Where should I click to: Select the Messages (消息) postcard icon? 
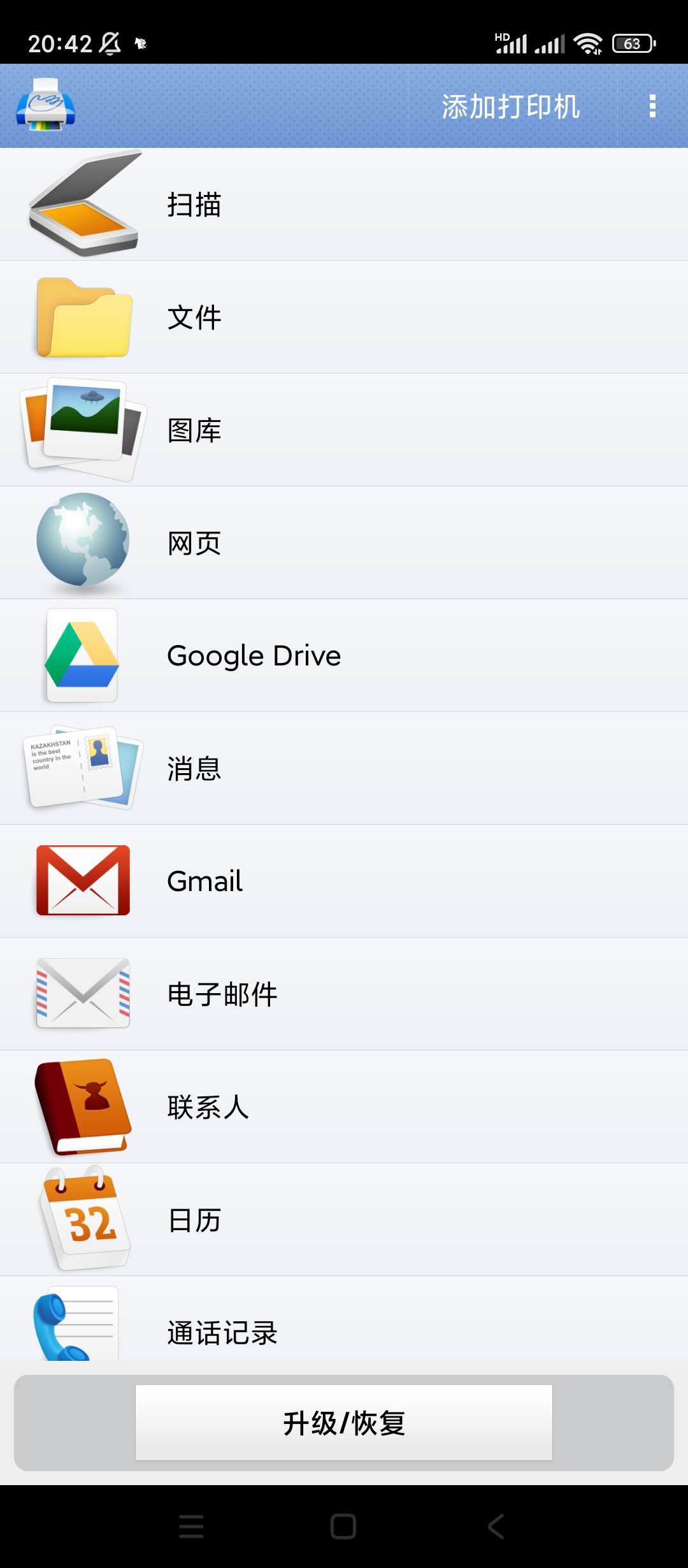[x=82, y=768]
